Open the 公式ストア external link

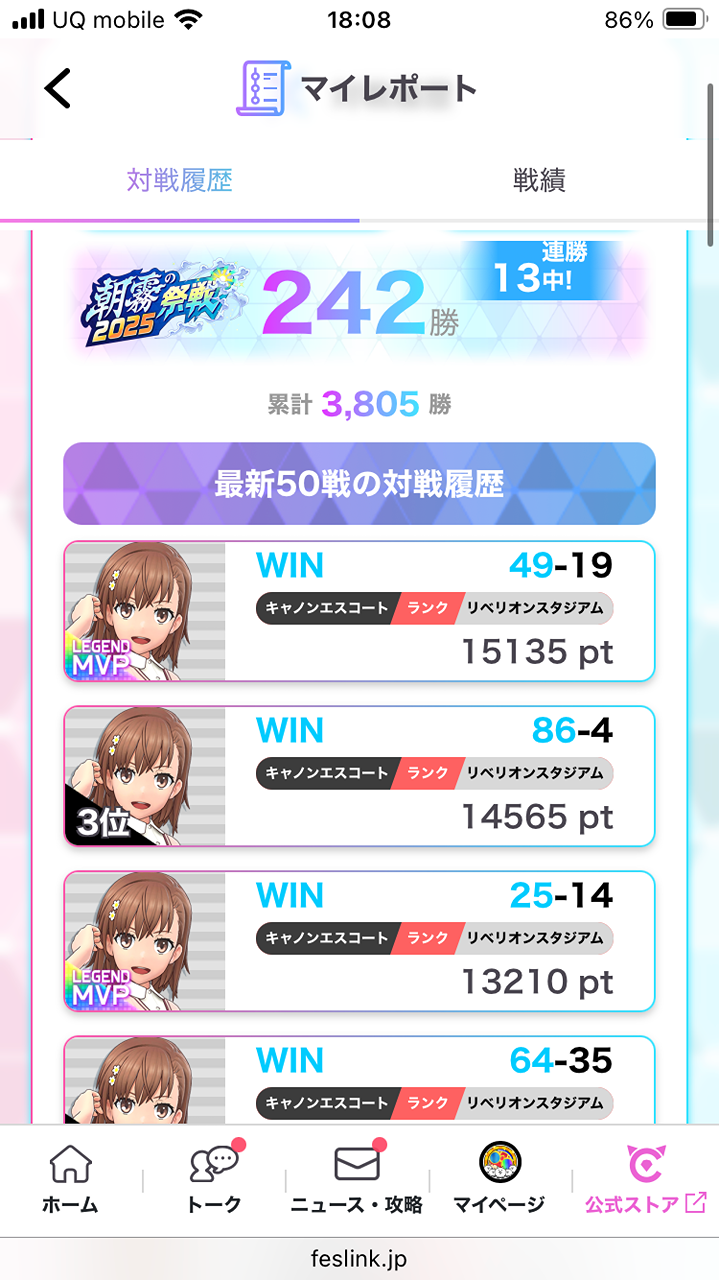645,1180
